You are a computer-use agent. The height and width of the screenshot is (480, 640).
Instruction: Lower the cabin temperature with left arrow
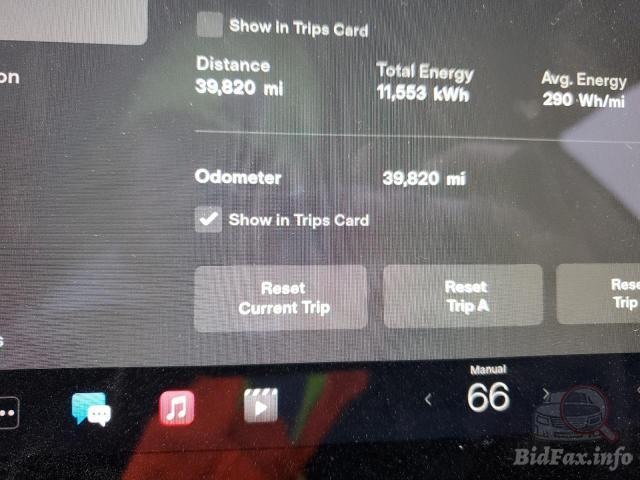(428, 399)
